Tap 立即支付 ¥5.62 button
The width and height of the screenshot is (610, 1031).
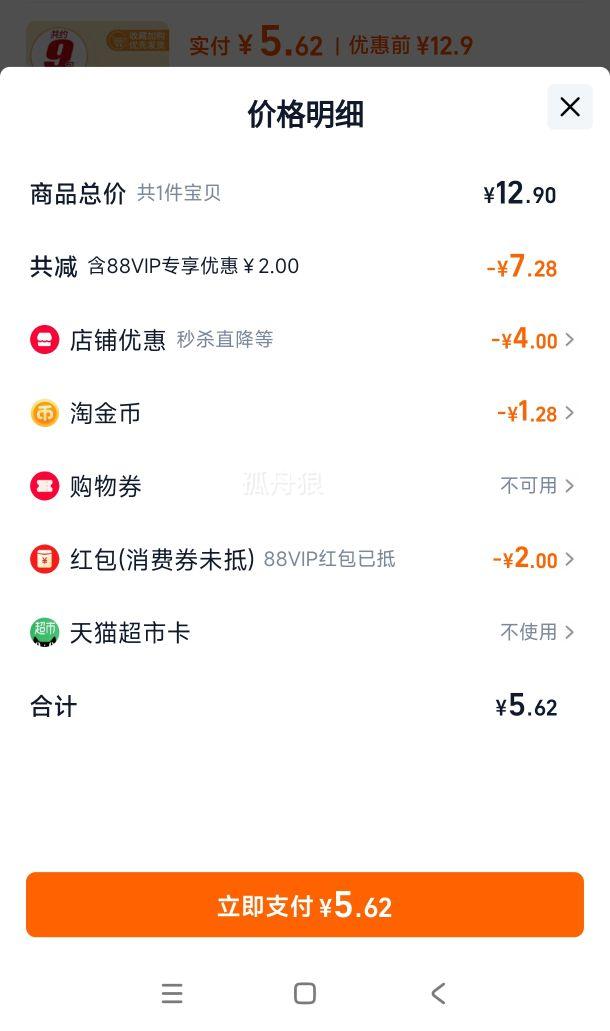(x=305, y=905)
